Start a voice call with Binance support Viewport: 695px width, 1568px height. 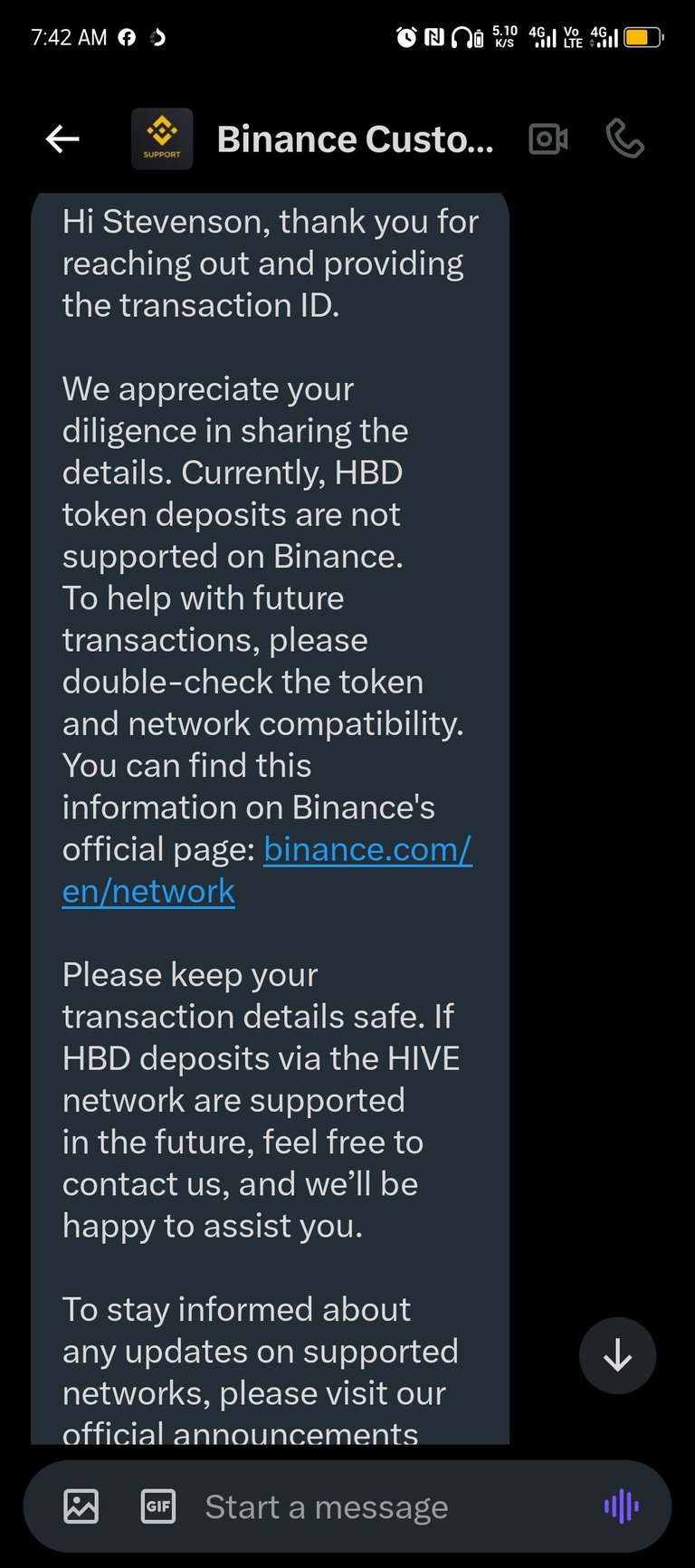[x=624, y=139]
